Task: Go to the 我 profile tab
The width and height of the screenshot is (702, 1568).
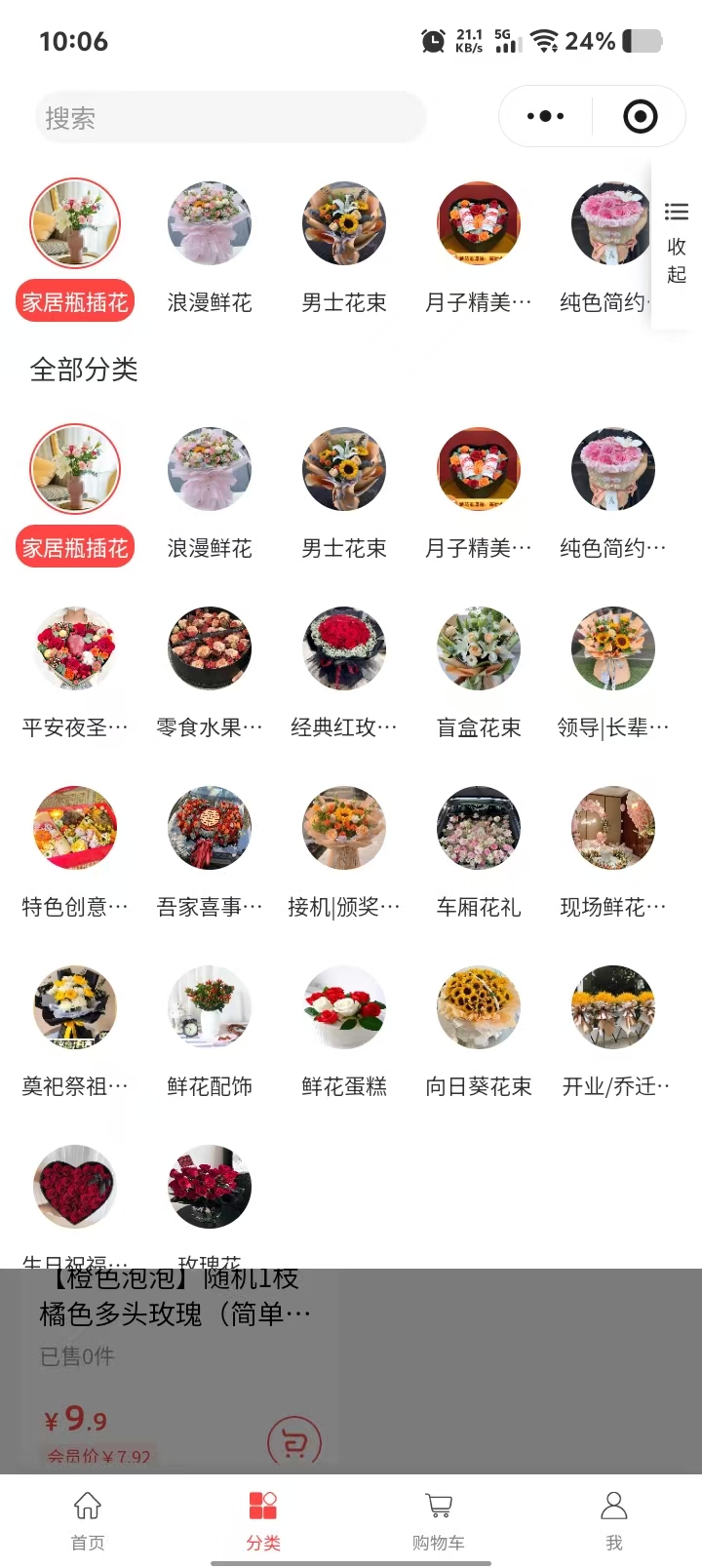Action: point(613,1519)
